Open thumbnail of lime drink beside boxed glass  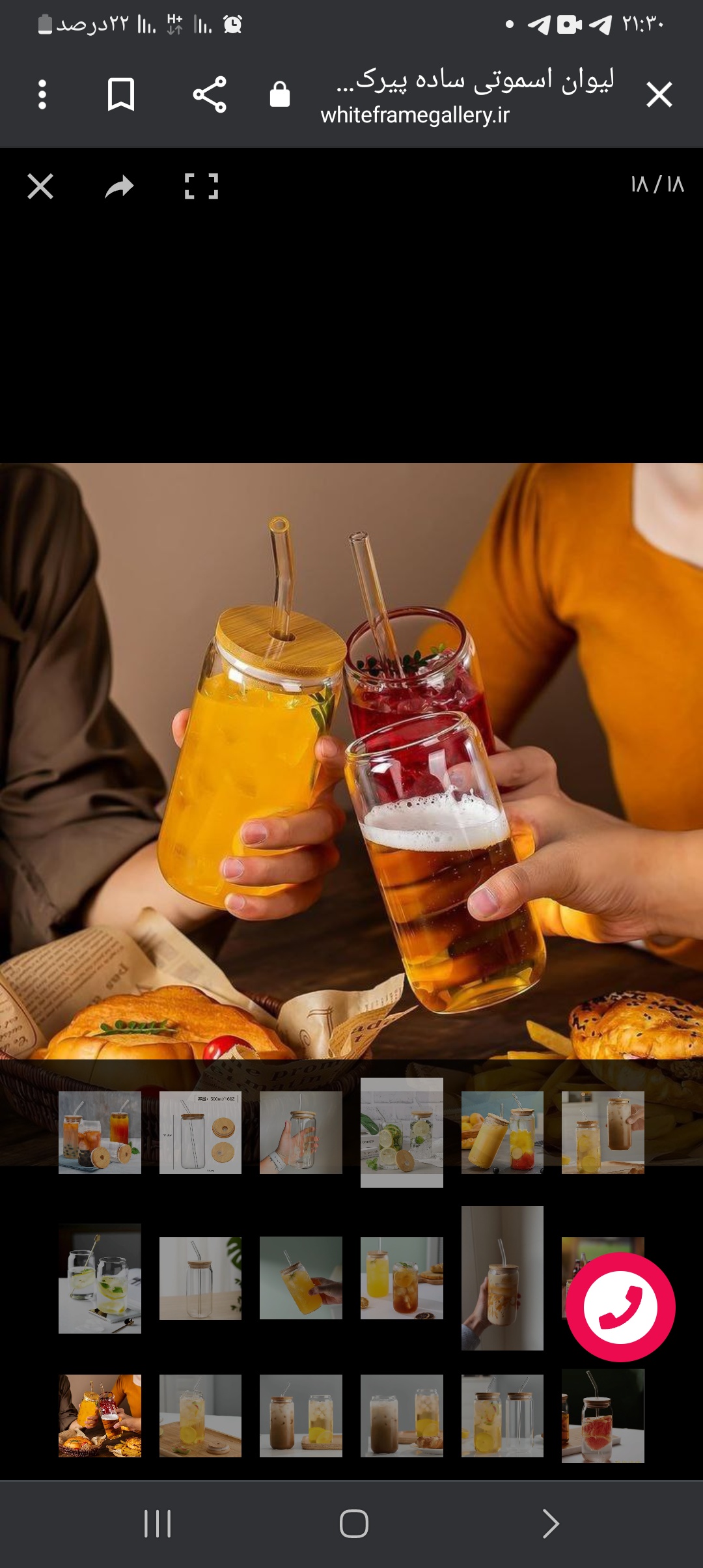[x=402, y=1132]
